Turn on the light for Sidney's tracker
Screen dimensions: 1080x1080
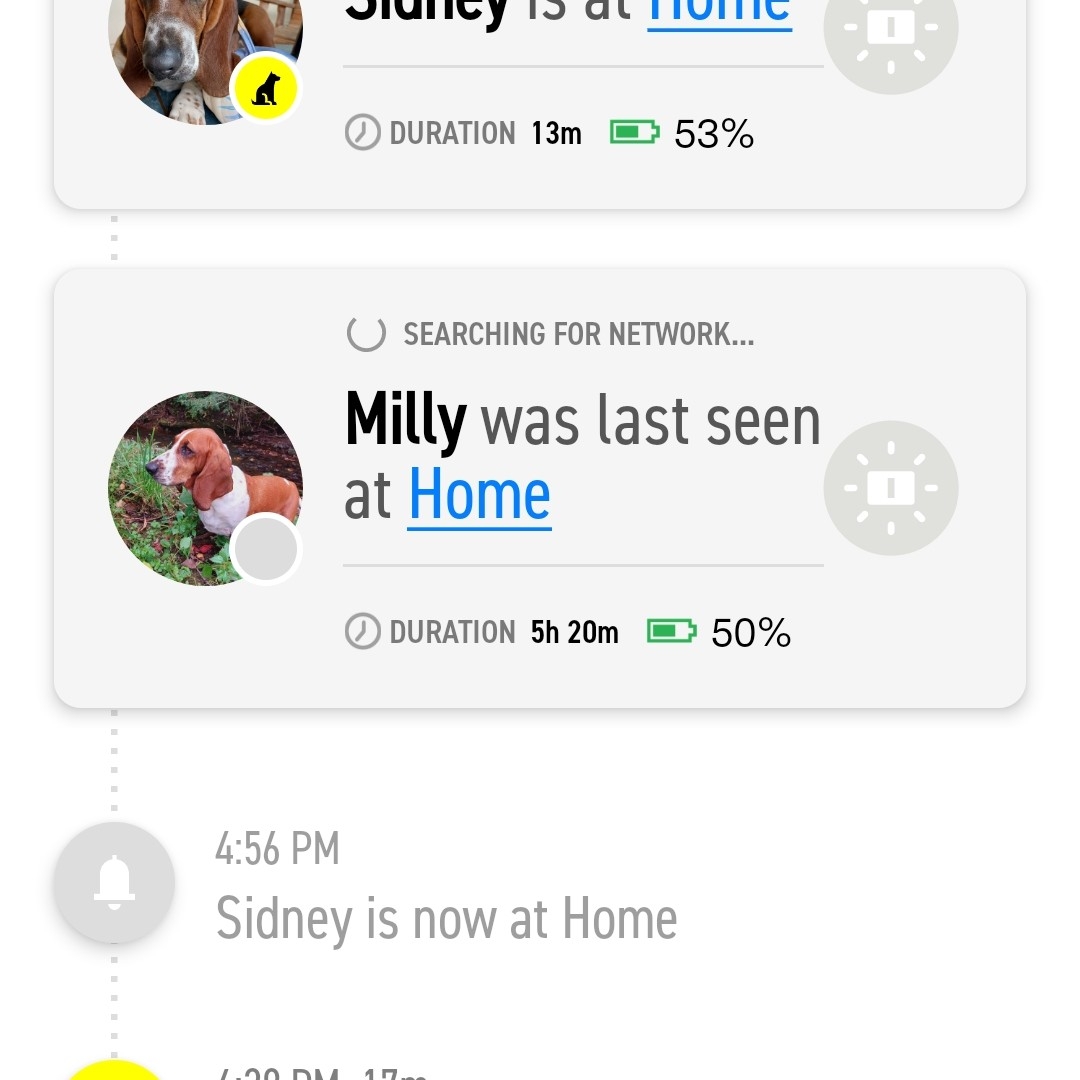click(890, 30)
